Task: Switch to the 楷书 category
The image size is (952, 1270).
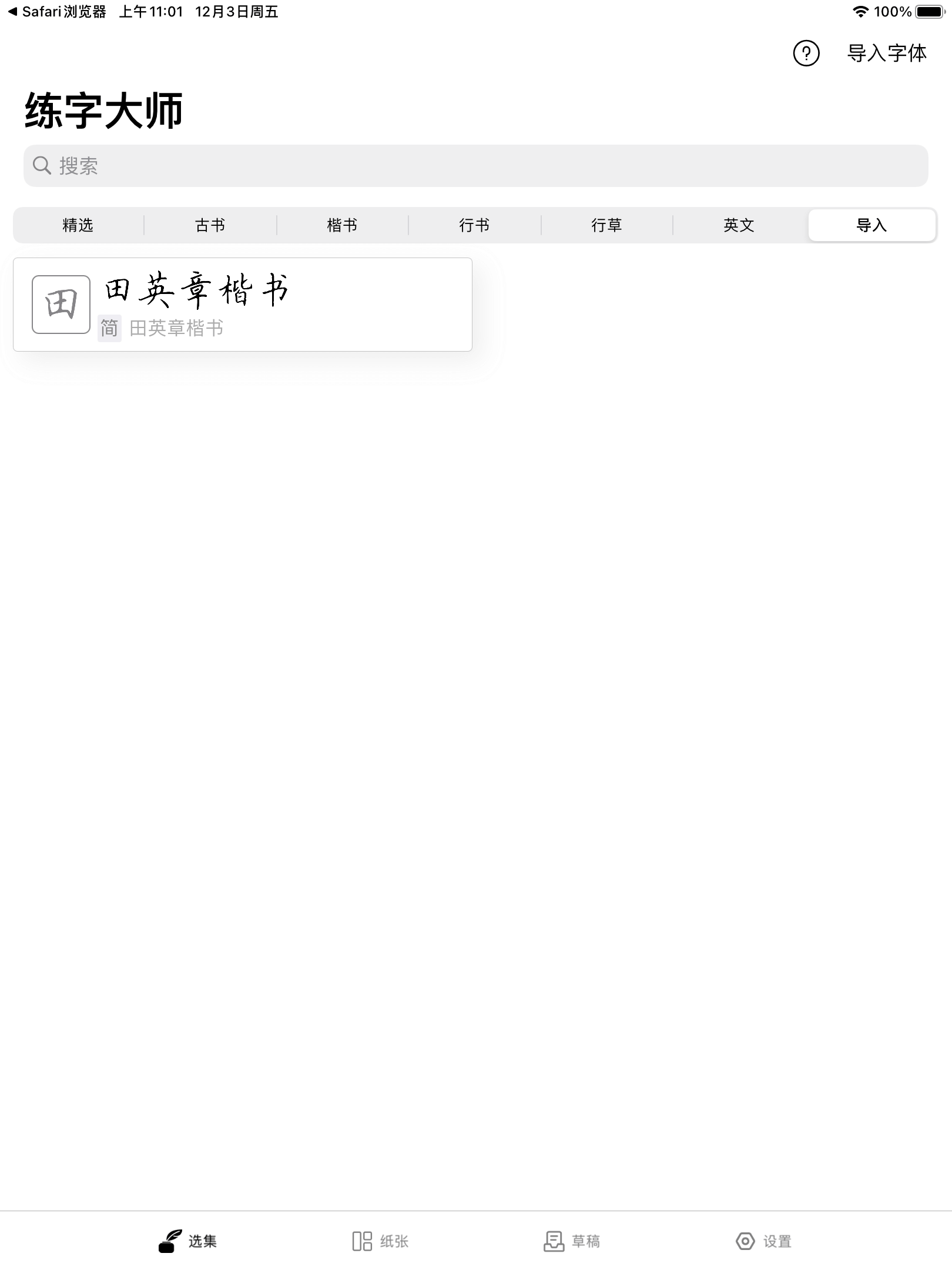Action: (x=343, y=225)
